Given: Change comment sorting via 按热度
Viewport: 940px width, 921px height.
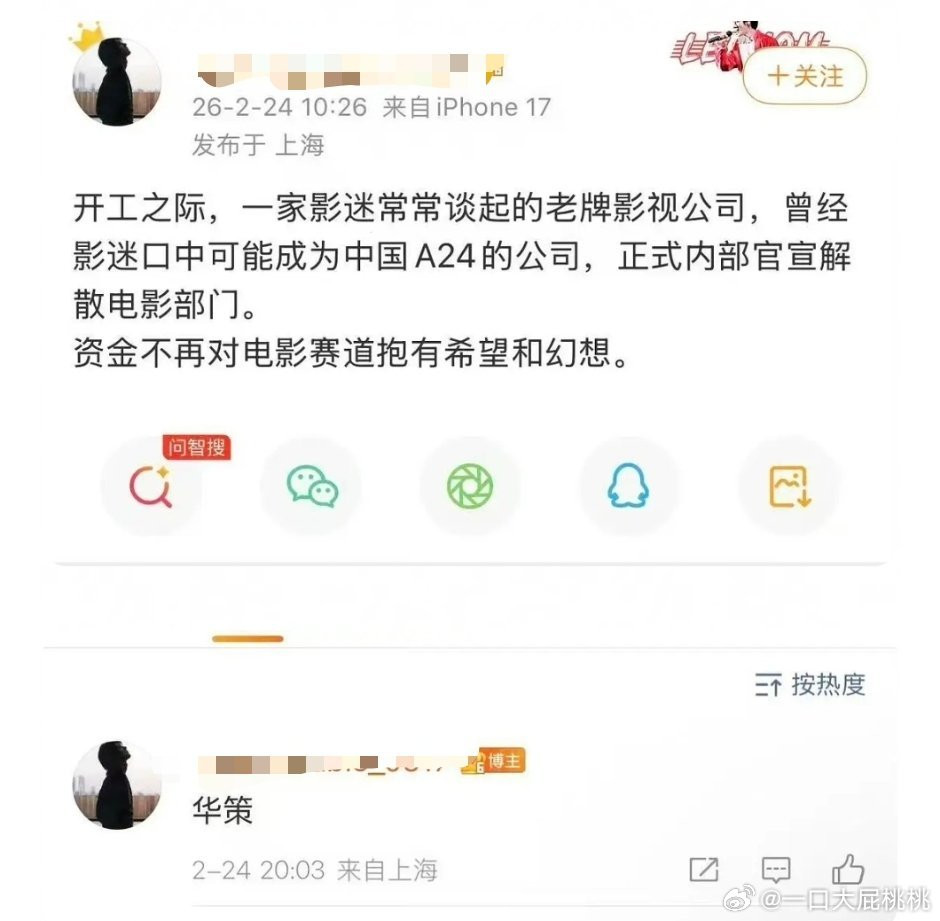Looking at the screenshot, I should 810,685.
